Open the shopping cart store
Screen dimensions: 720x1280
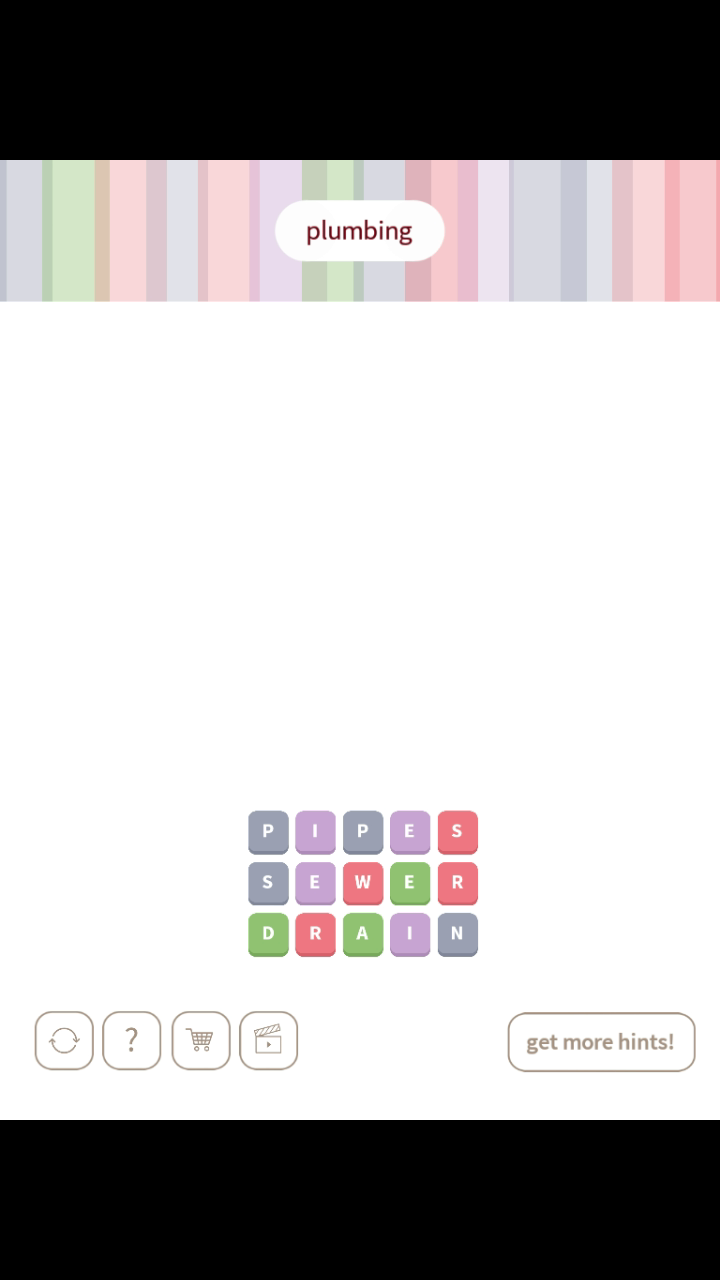[x=200, y=1041]
